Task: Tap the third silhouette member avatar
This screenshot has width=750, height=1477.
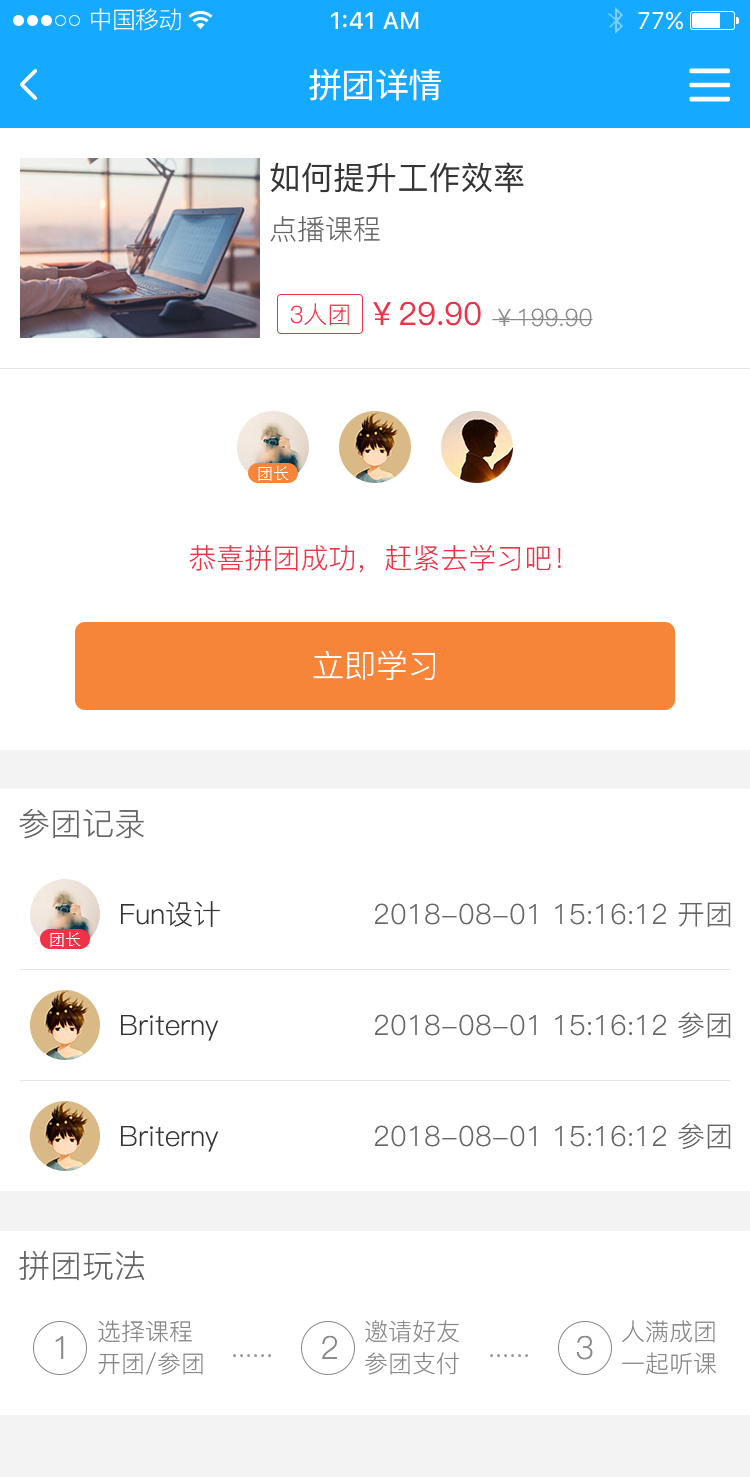Action: 477,446
